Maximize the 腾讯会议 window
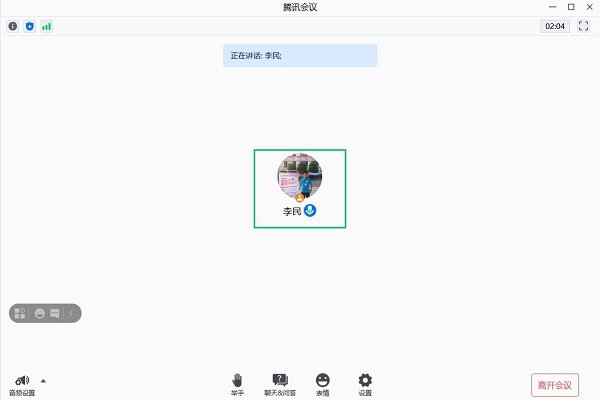600x400 pixels. pyautogui.click(x=571, y=7)
